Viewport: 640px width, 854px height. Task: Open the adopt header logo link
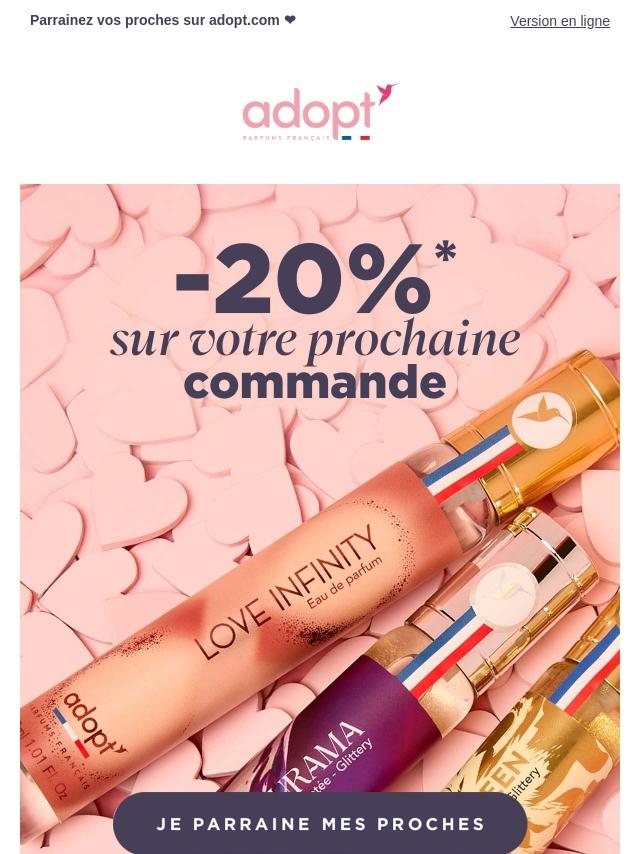click(x=320, y=112)
